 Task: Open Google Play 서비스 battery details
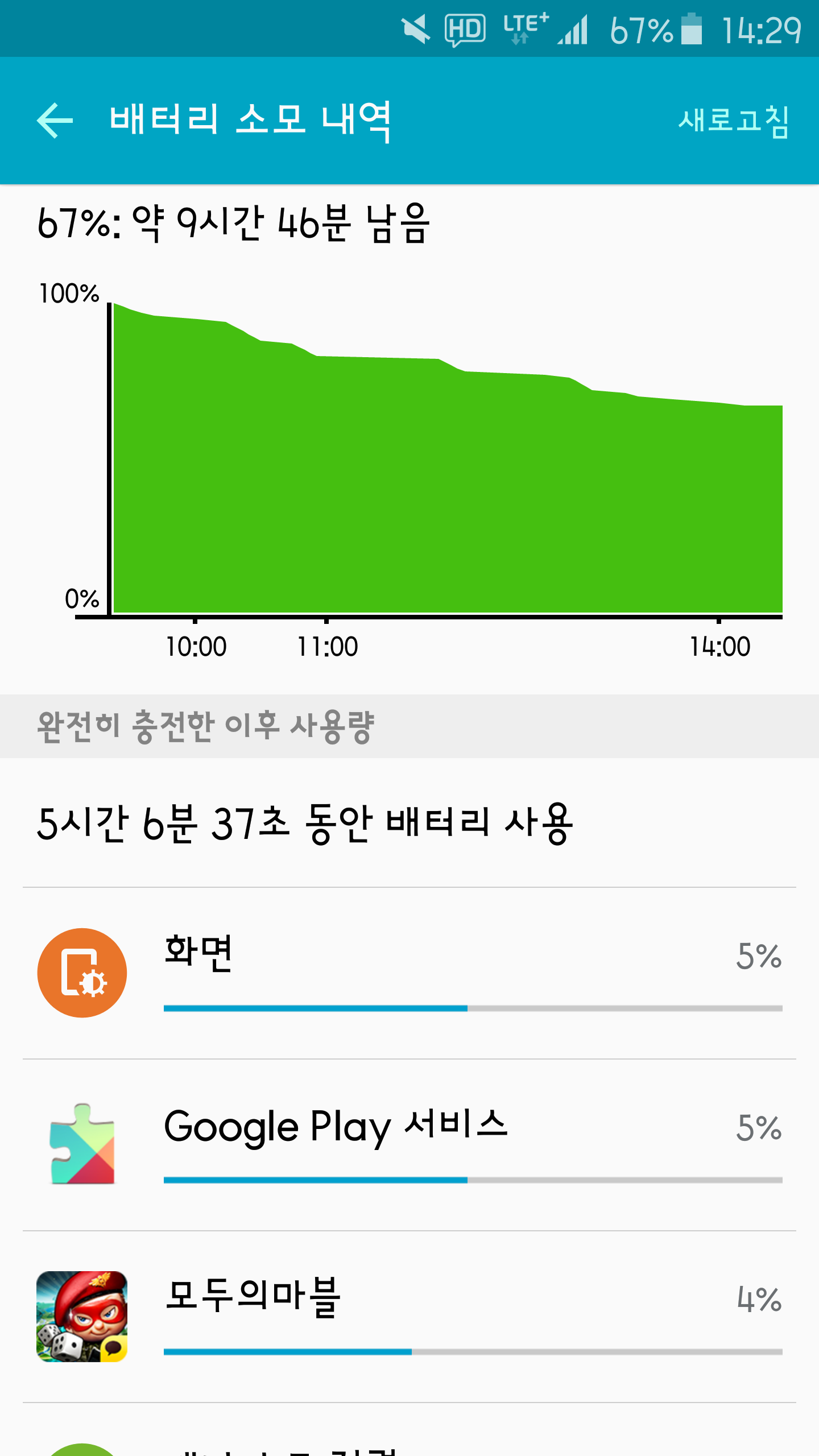point(409,1144)
